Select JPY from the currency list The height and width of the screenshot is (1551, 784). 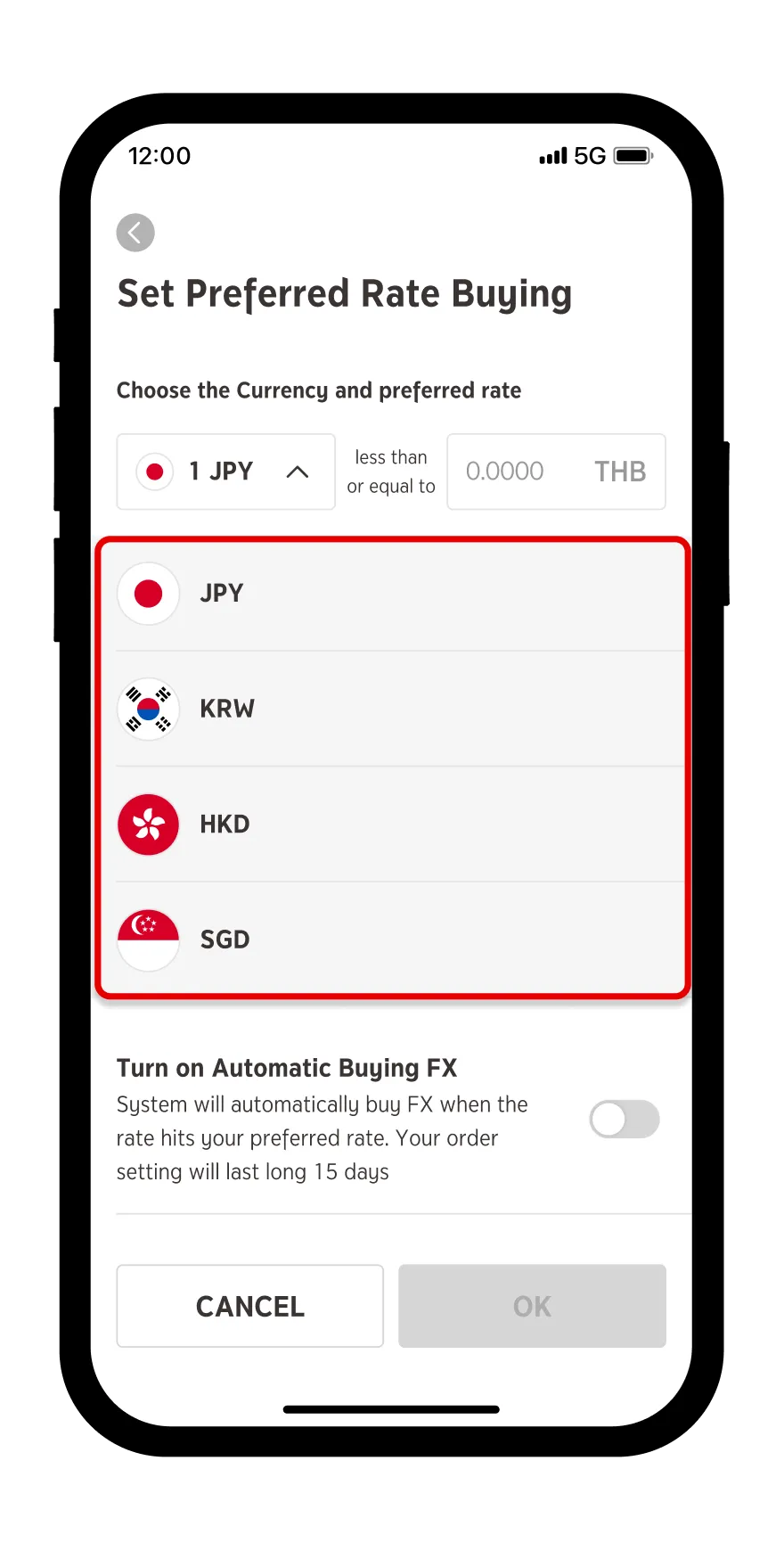pyautogui.click(x=392, y=594)
